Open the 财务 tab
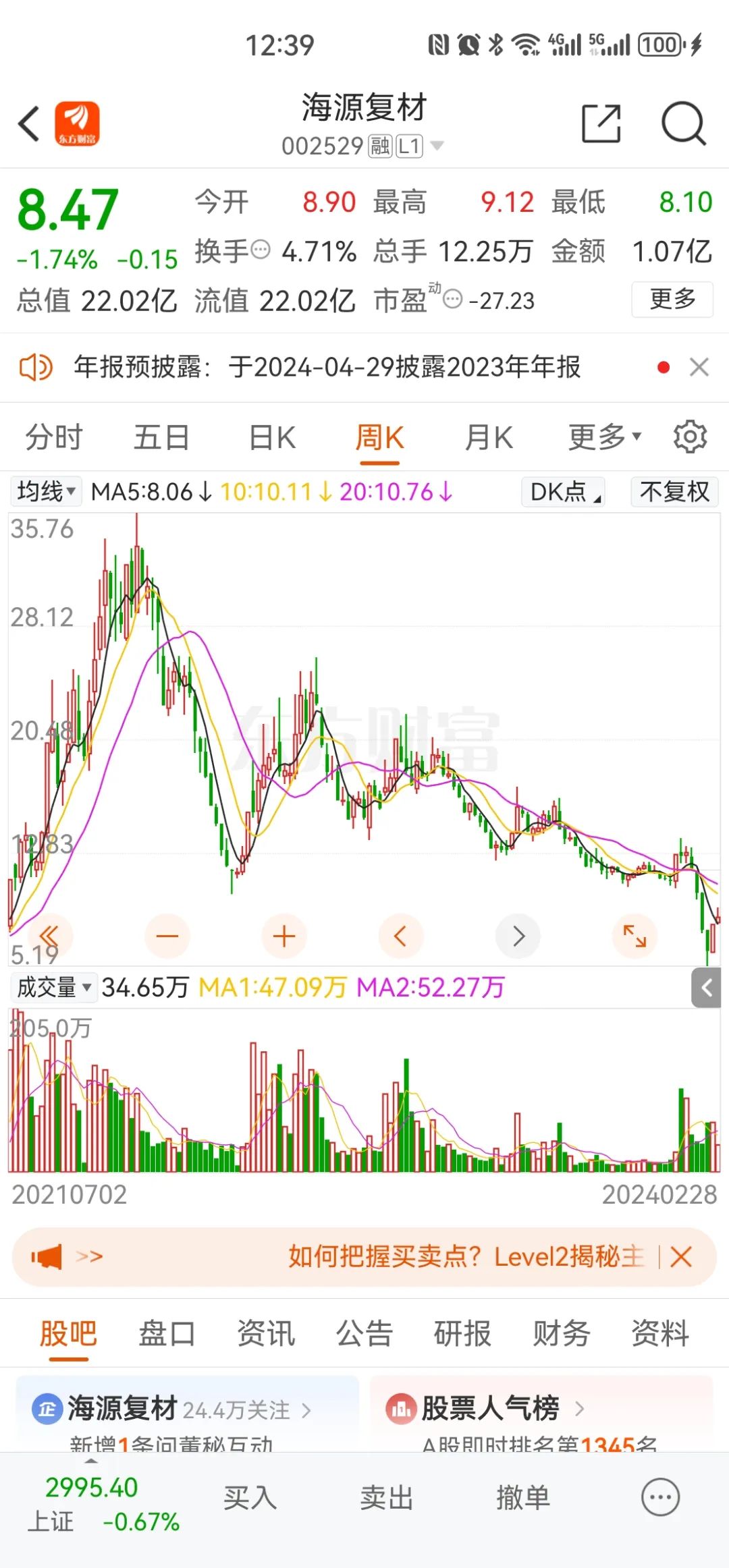This screenshot has height=1568, width=729. [562, 1334]
